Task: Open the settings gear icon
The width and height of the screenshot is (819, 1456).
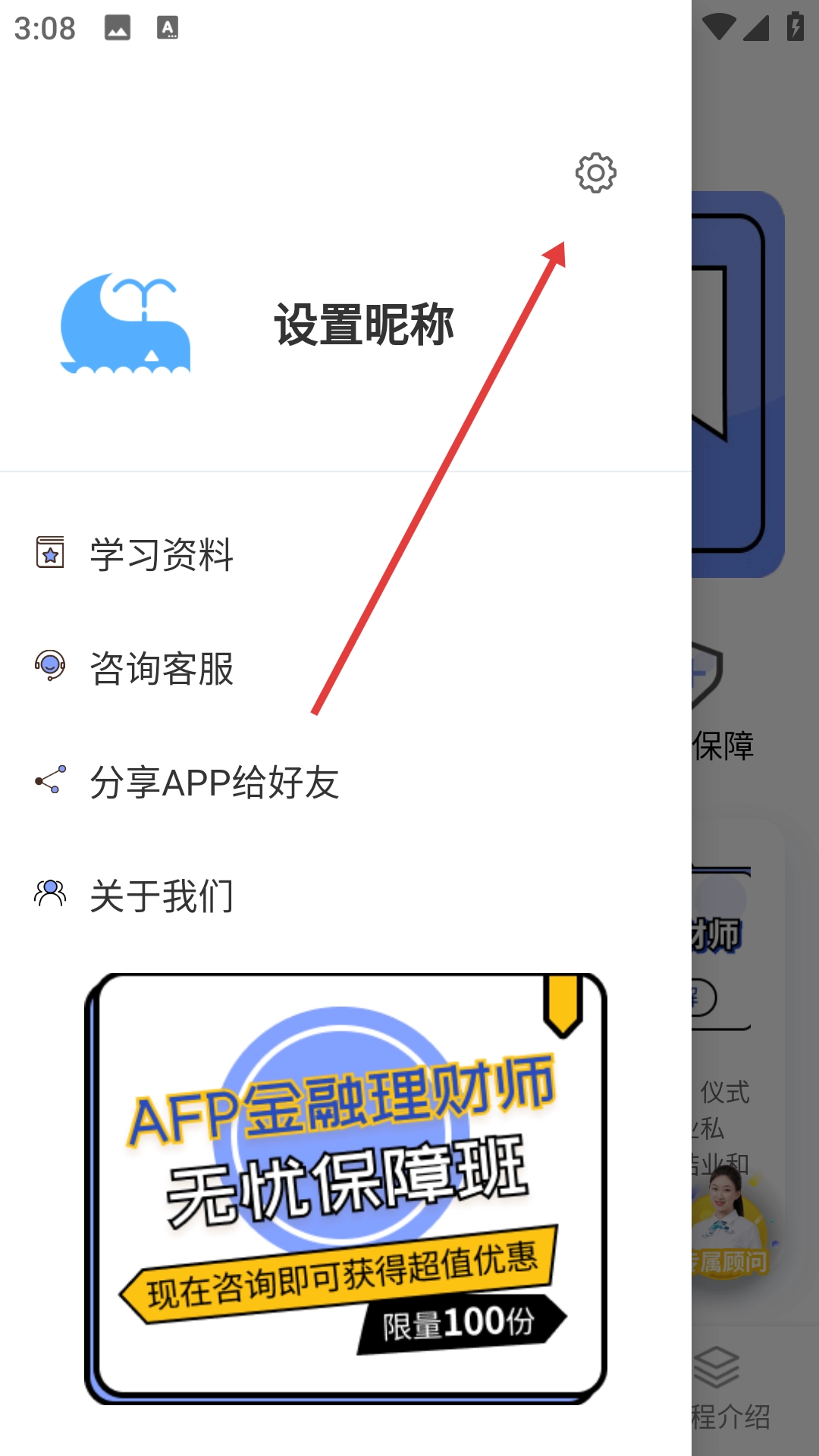Action: click(x=595, y=174)
